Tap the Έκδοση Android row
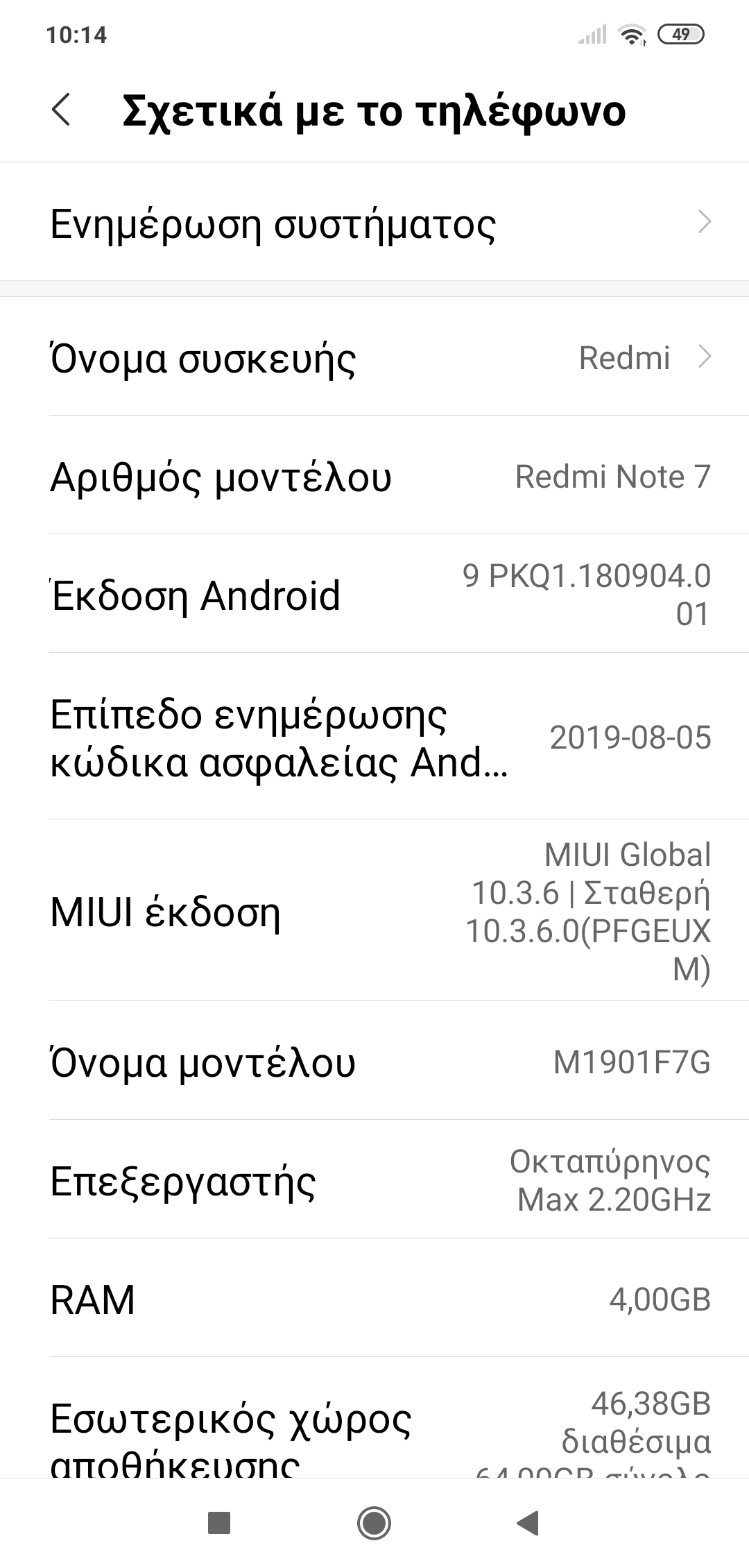The image size is (749, 1568). (x=374, y=595)
